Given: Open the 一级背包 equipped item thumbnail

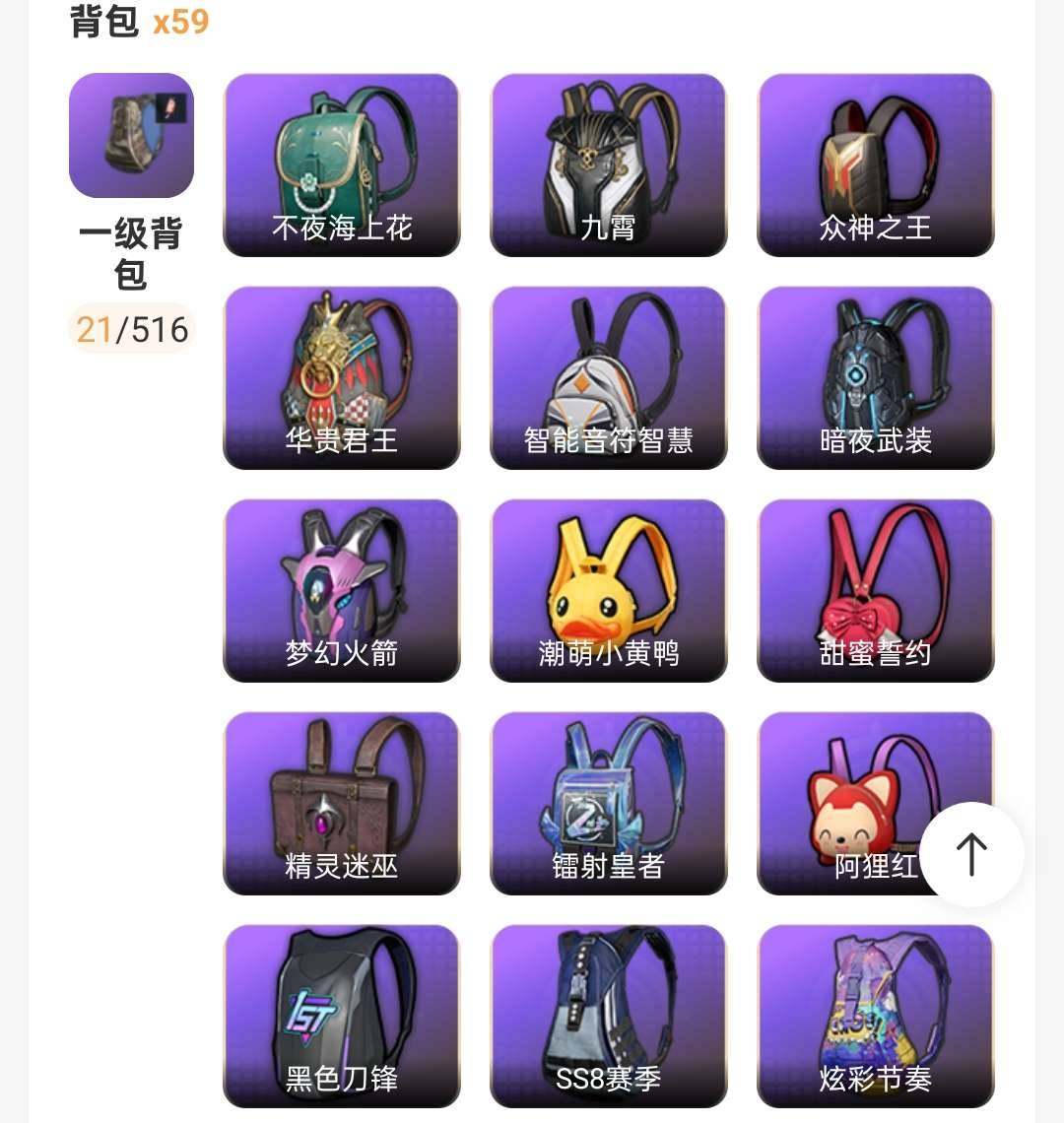Looking at the screenshot, I should point(131,135).
